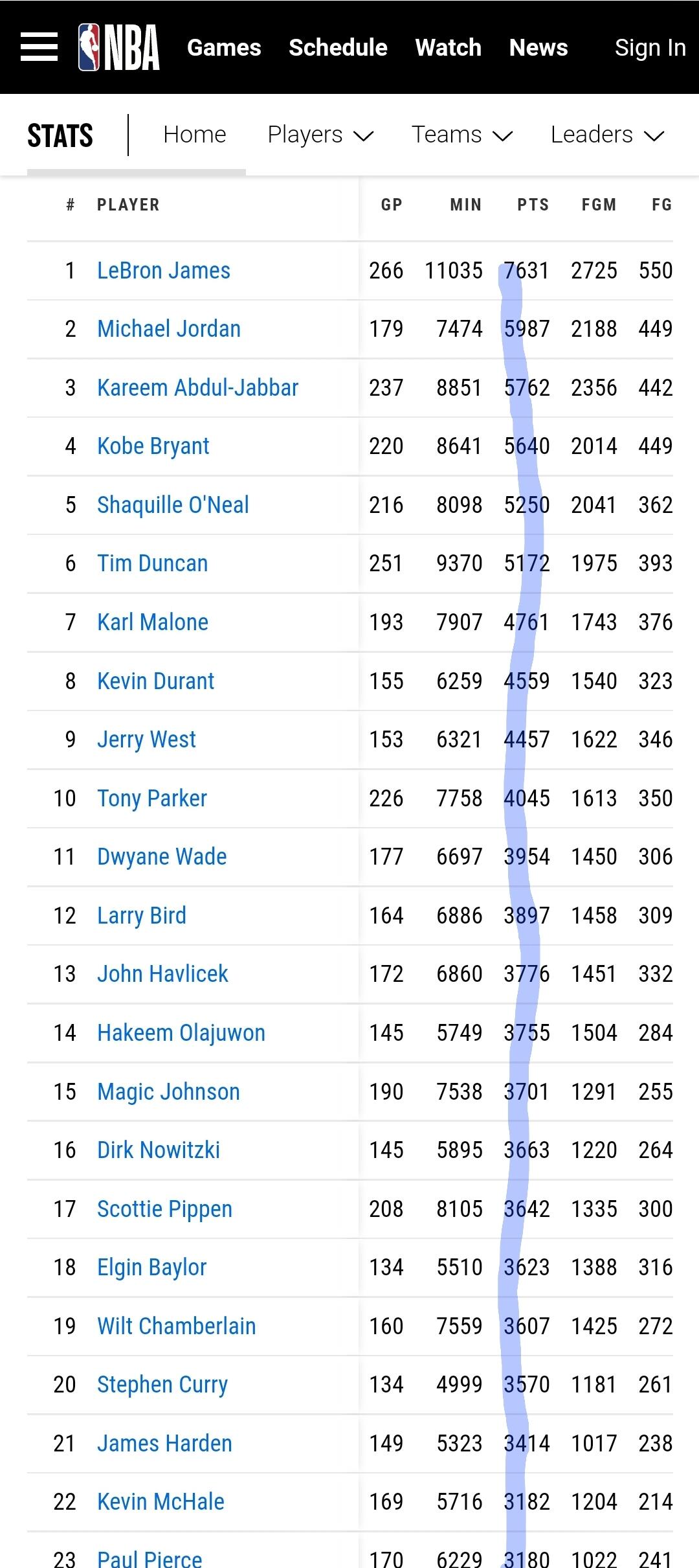View Kevin Durant's stats page
Image resolution: width=699 pixels, height=1568 pixels.
point(155,681)
